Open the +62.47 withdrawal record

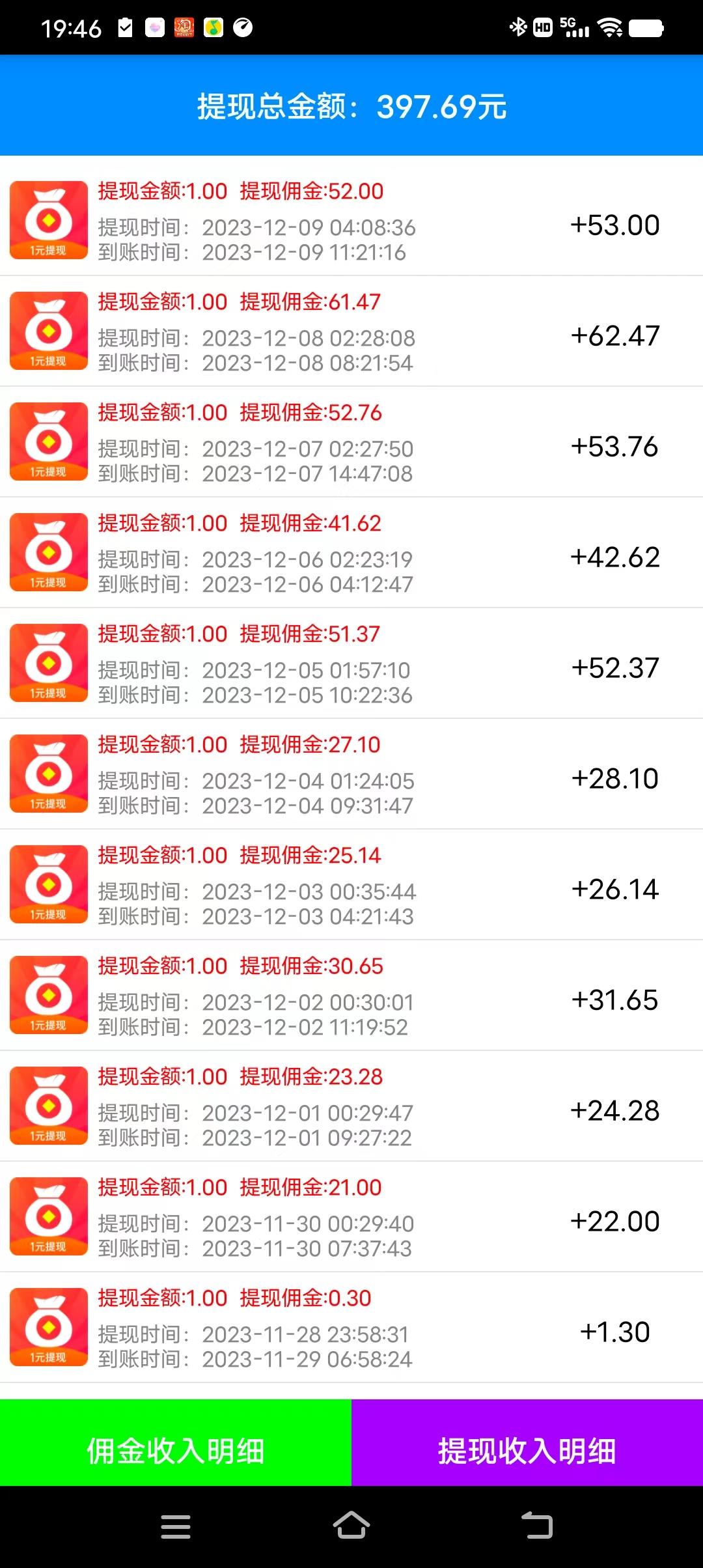coord(351,331)
